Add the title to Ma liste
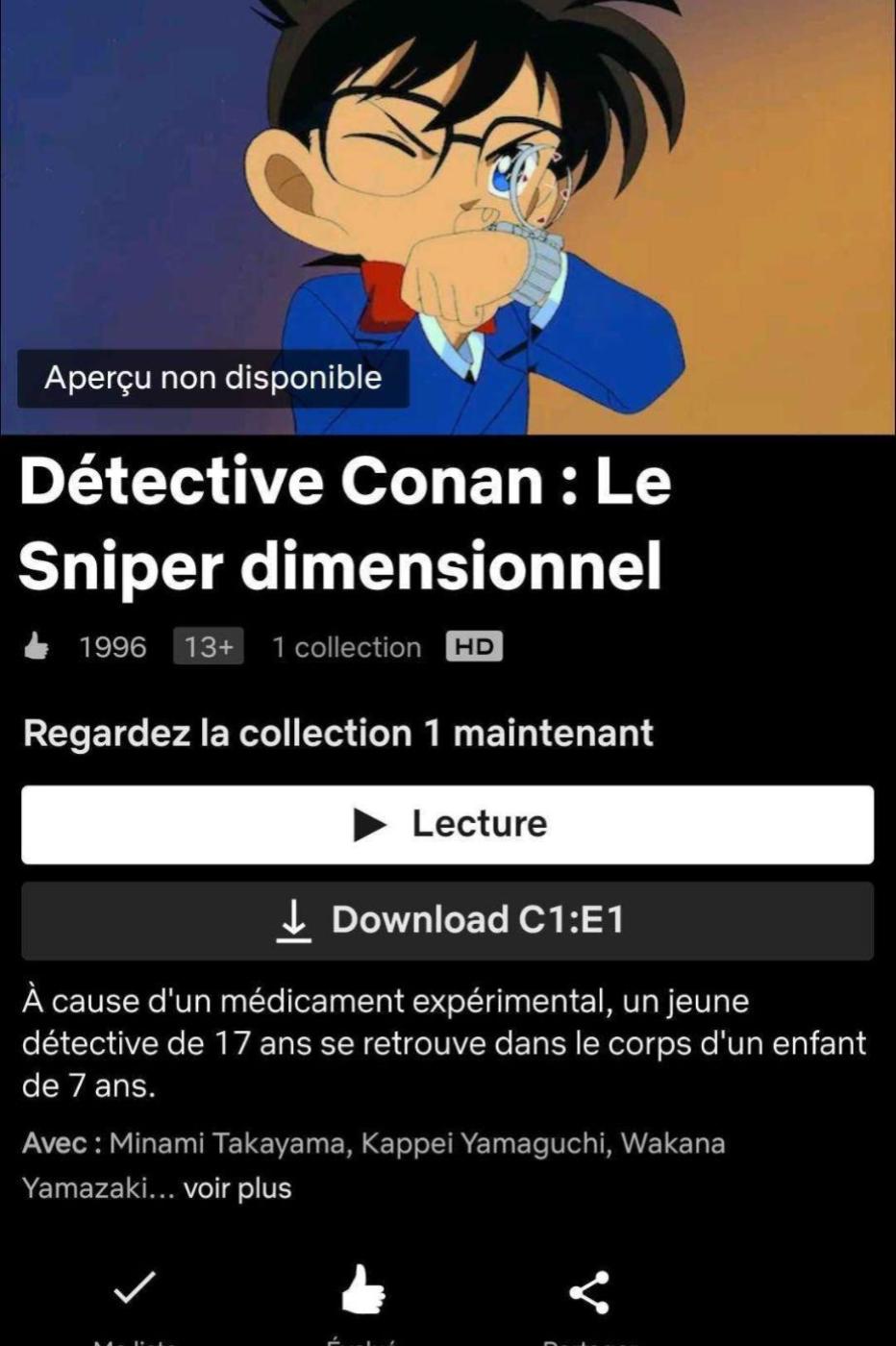The width and height of the screenshot is (896, 1346). coord(135,1290)
